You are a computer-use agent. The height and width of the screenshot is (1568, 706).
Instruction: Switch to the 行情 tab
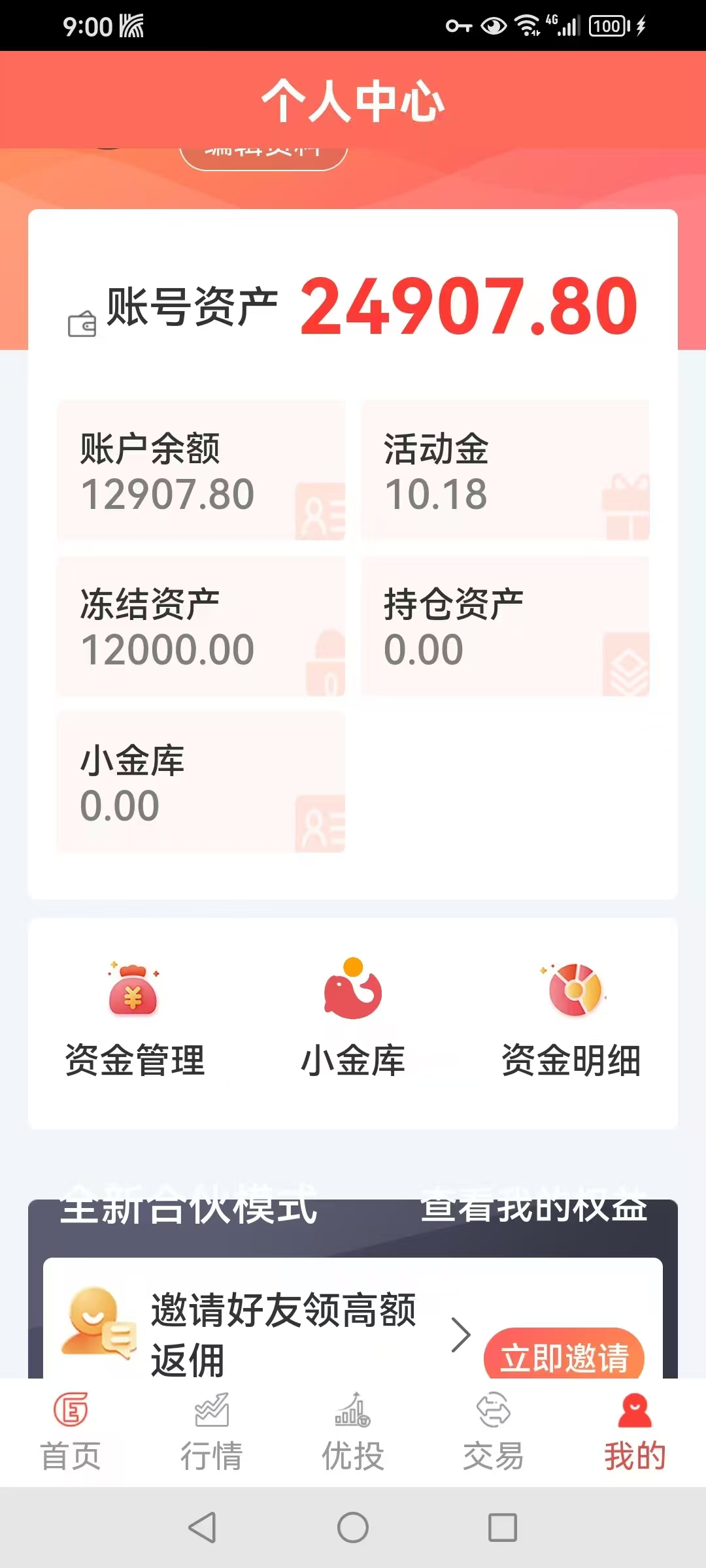coord(212,1431)
